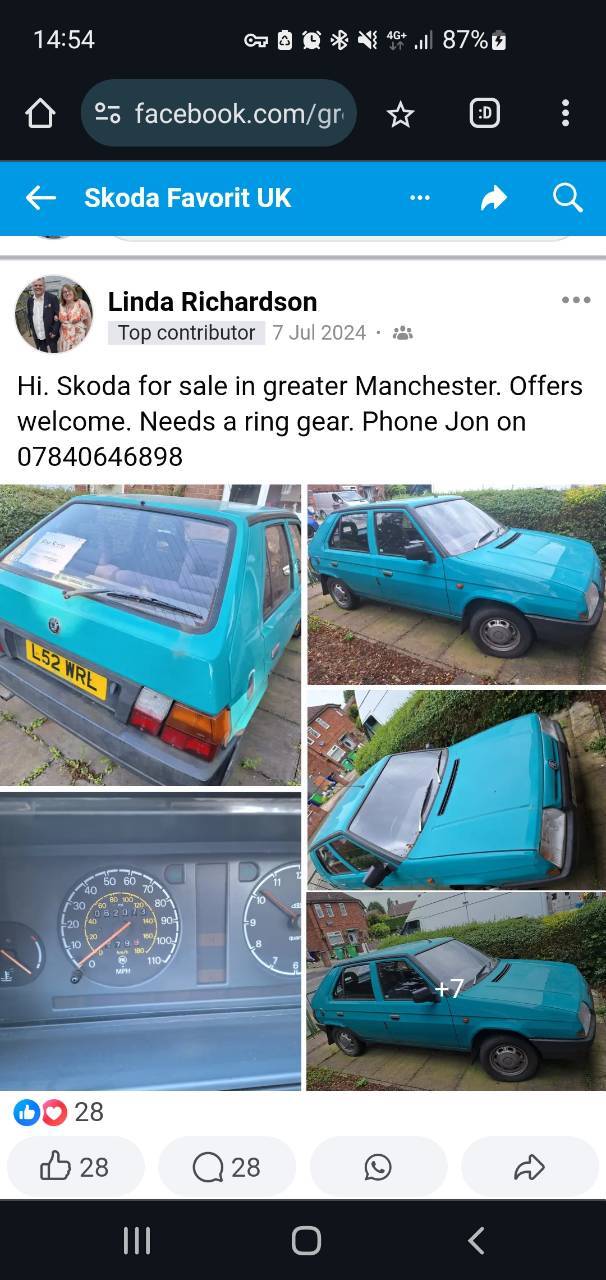Like Linda Richardson's post
Viewport: 606px width, 1280px height.
pyautogui.click(x=76, y=1167)
